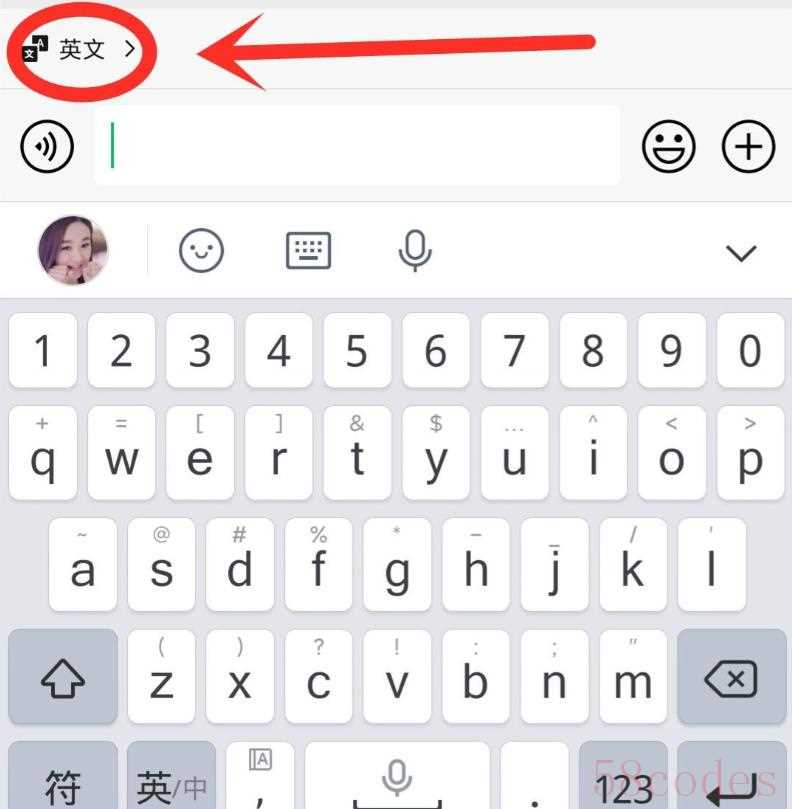This screenshot has height=809, width=792.
Task: Open the 符 symbols keyboard
Action: (x=63, y=785)
